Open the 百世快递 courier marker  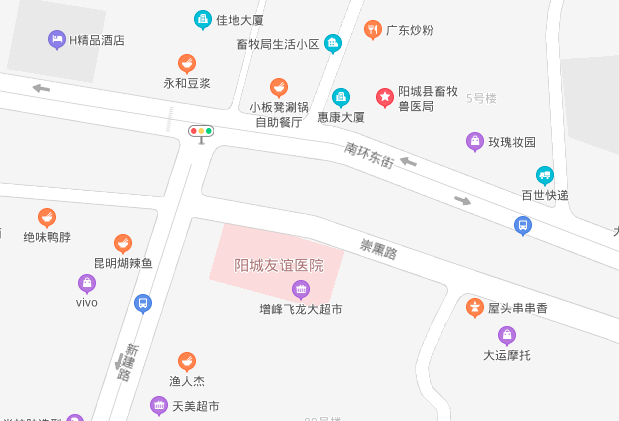(x=545, y=175)
